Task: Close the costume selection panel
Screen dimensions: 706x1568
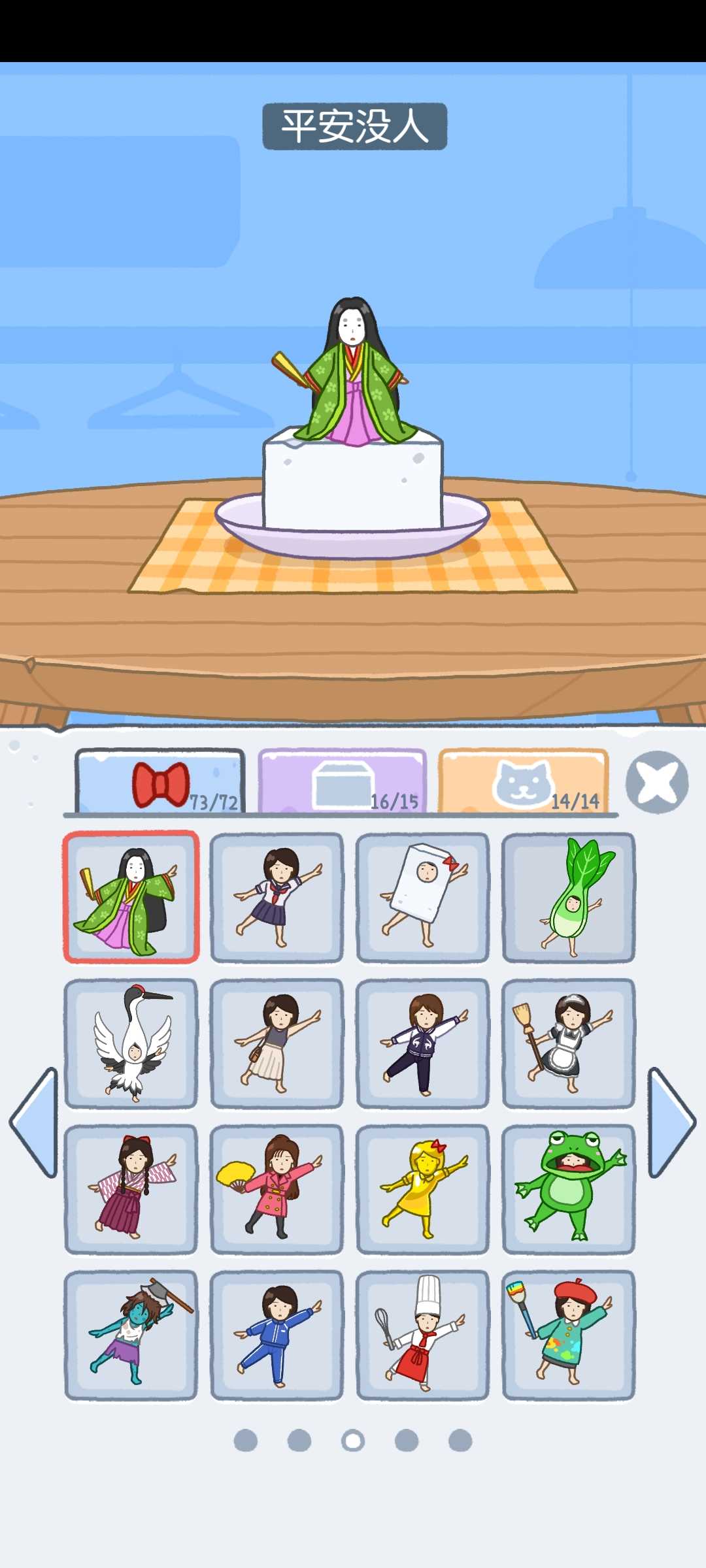Action: tap(656, 781)
